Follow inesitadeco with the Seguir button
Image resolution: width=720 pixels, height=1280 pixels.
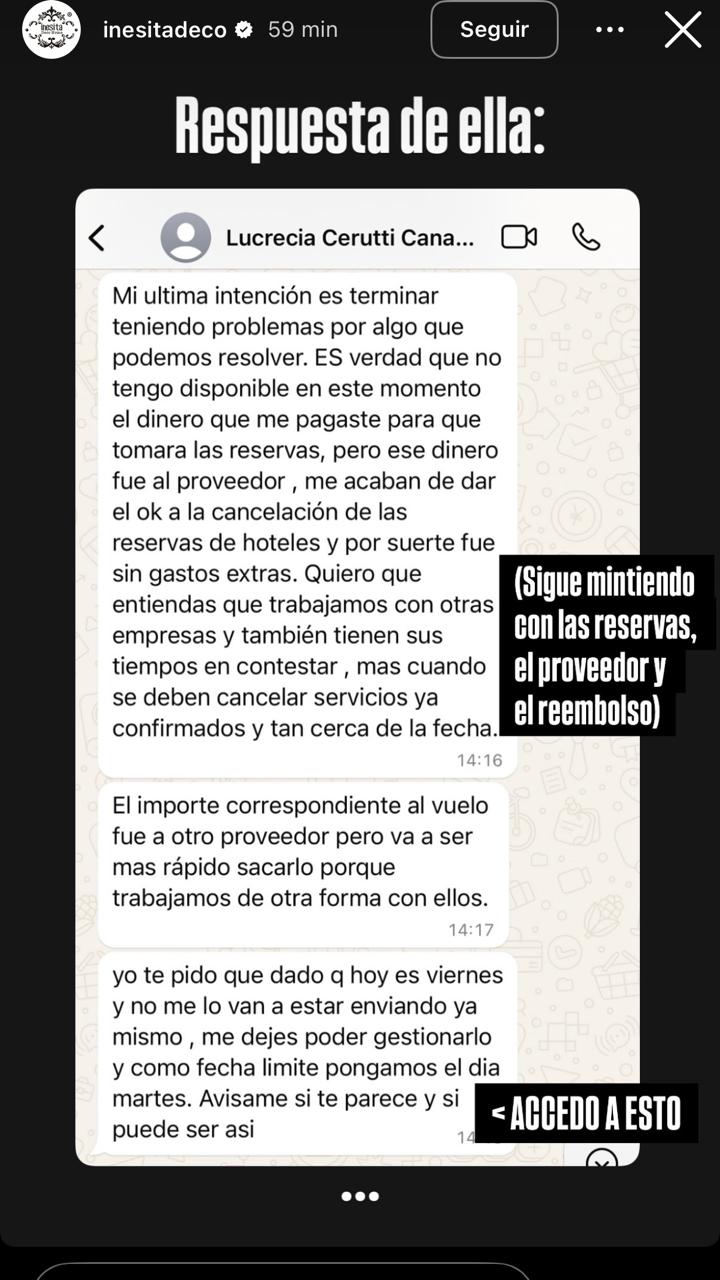(494, 30)
